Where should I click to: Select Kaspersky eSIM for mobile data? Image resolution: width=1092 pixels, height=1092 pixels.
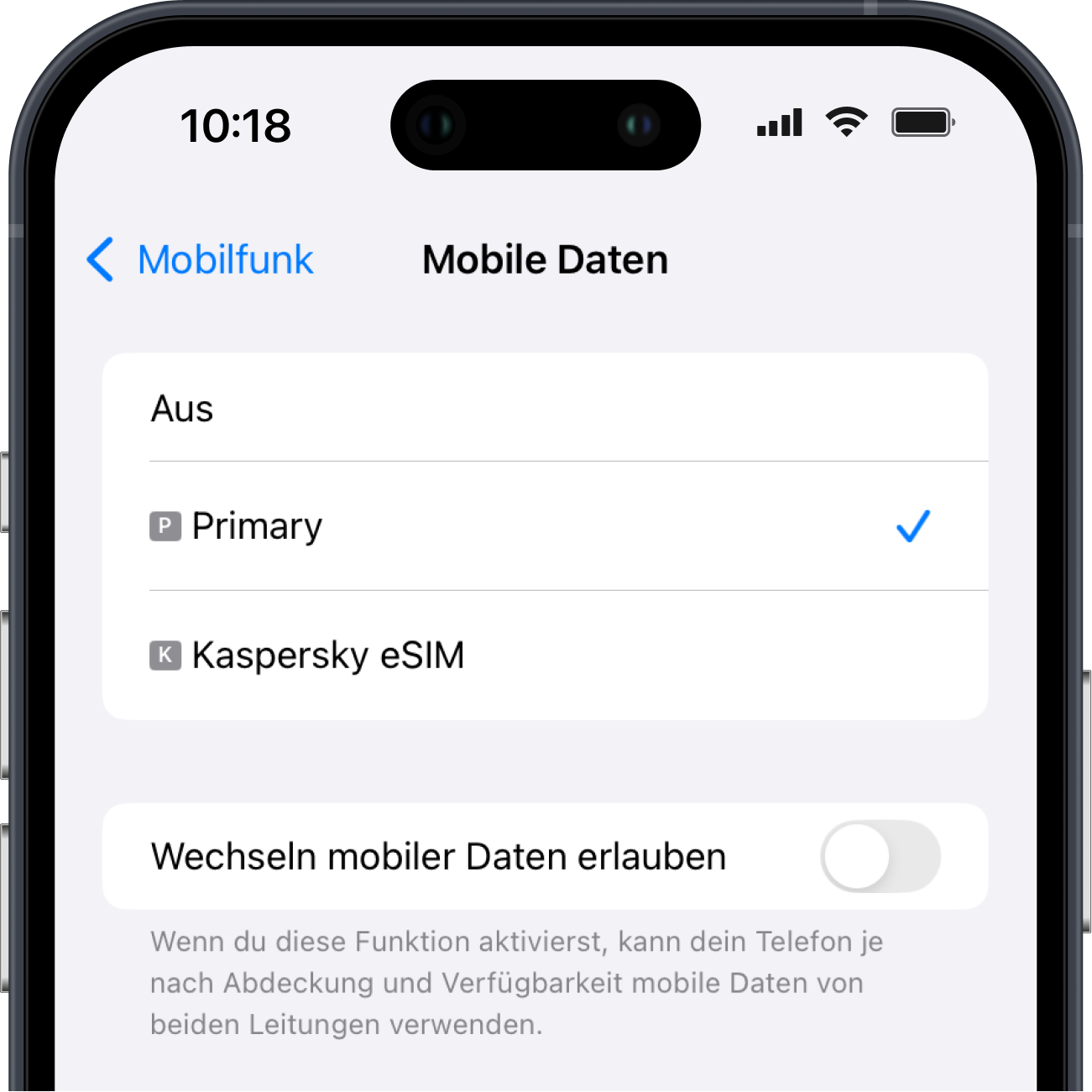544,656
